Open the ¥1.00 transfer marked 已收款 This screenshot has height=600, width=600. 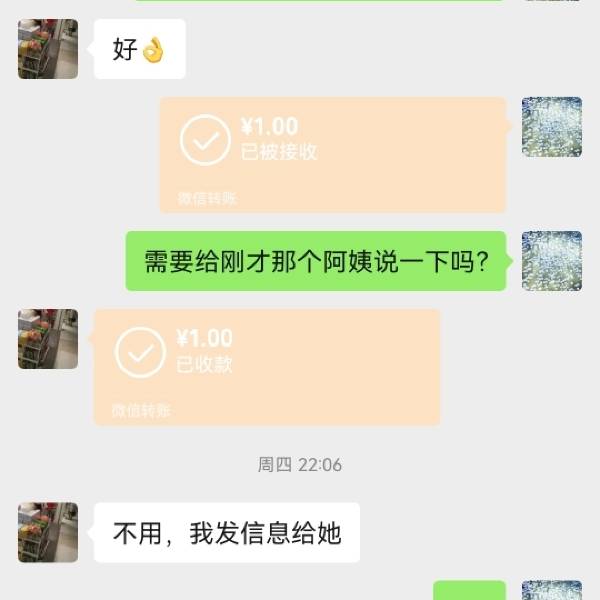coord(267,366)
